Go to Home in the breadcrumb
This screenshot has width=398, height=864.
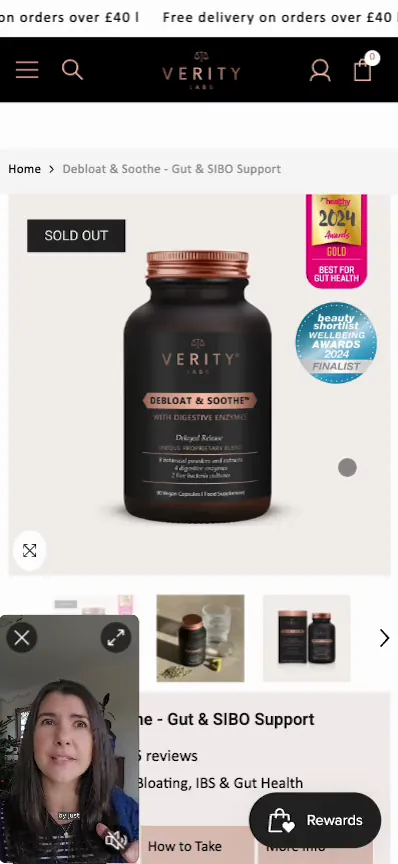click(x=24, y=169)
